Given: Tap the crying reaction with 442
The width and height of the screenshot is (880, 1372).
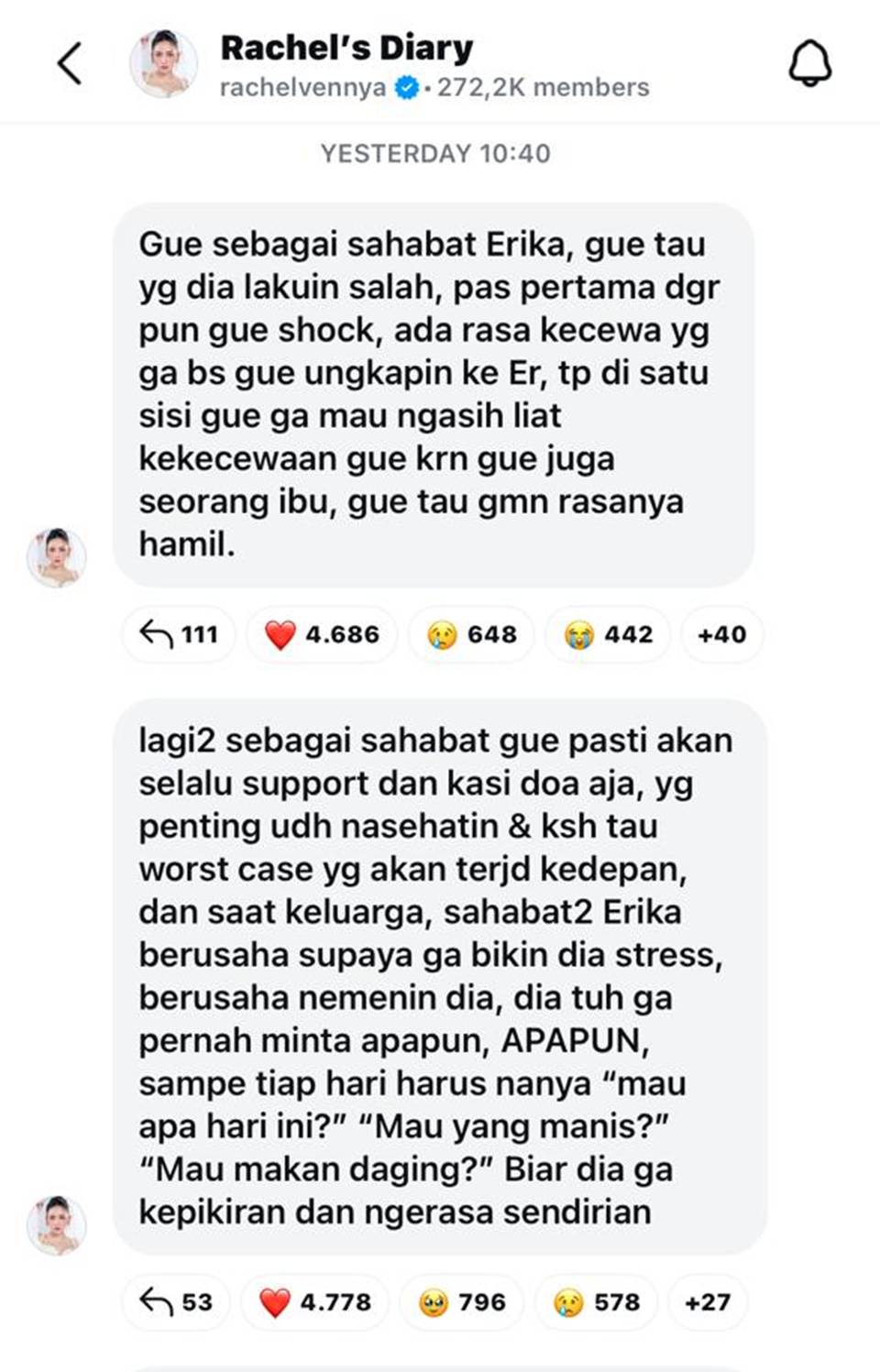Looking at the screenshot, I should coord(608,634).
